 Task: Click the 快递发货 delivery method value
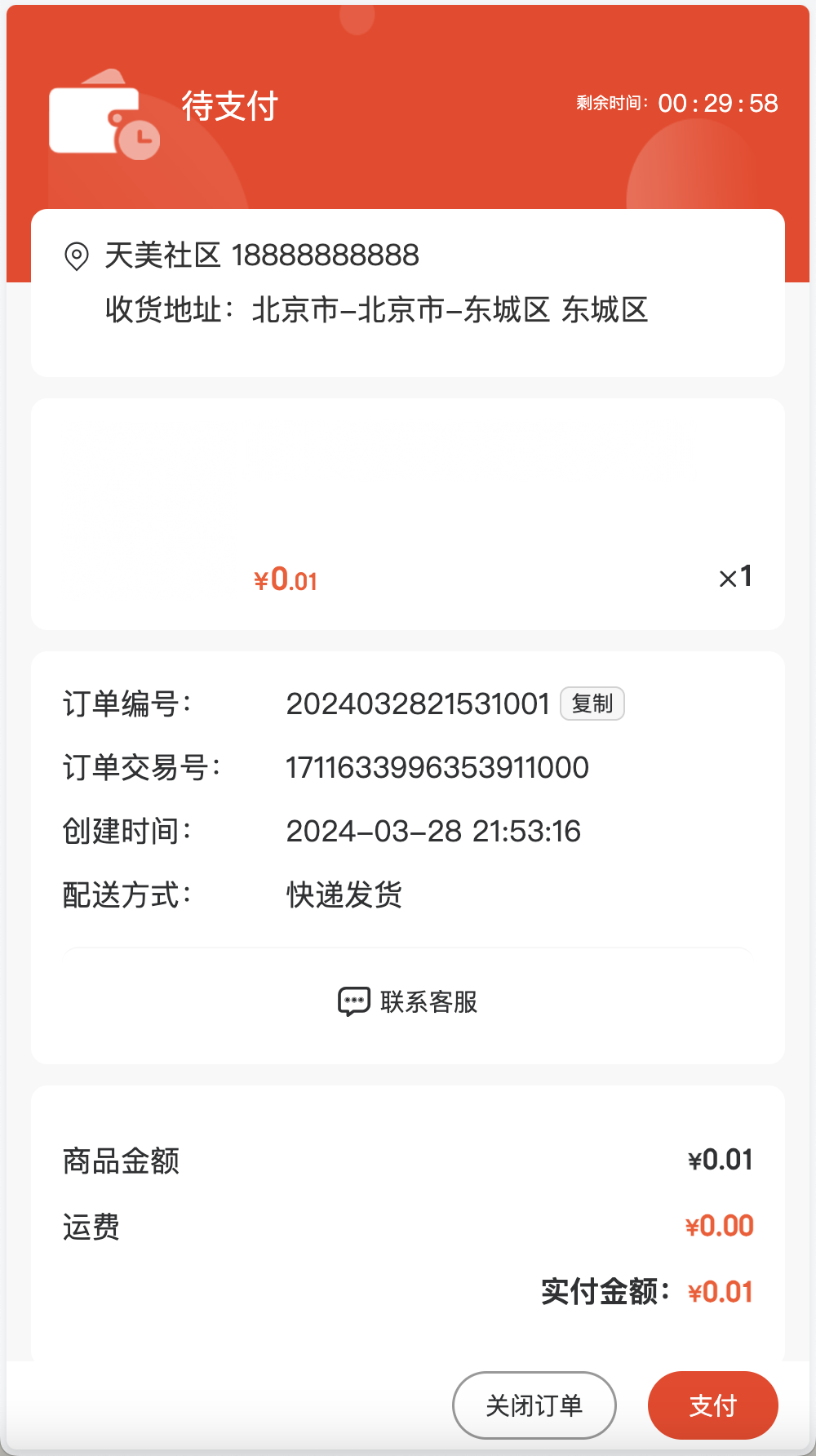pyautogui.click(x=344, y=895)
